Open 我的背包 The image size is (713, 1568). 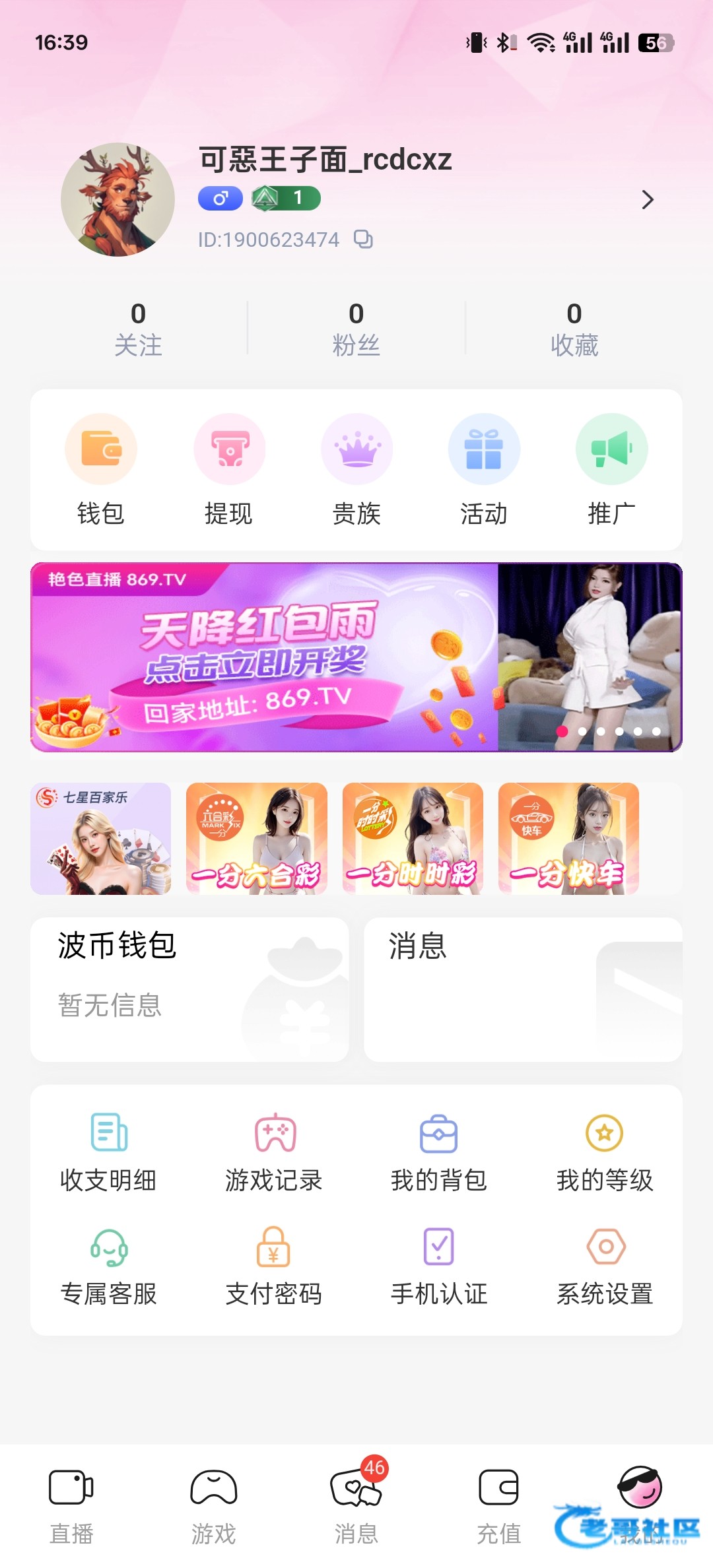439,1152
